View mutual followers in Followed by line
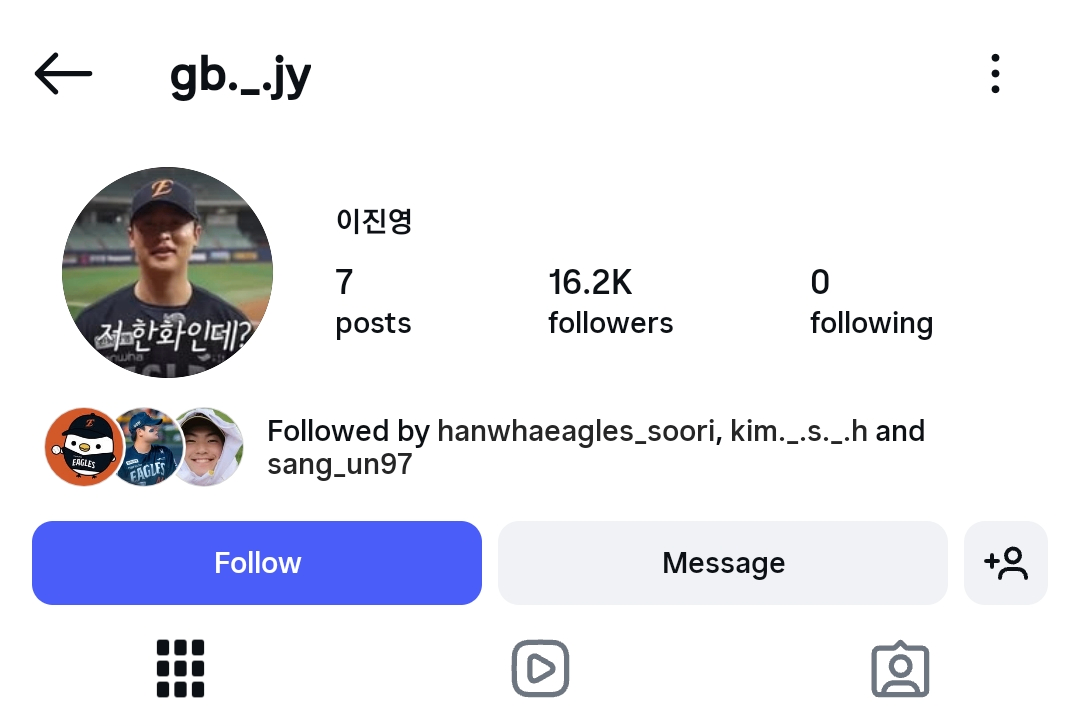The width and height of the screenshot is (1080, 726). point(595,447)
